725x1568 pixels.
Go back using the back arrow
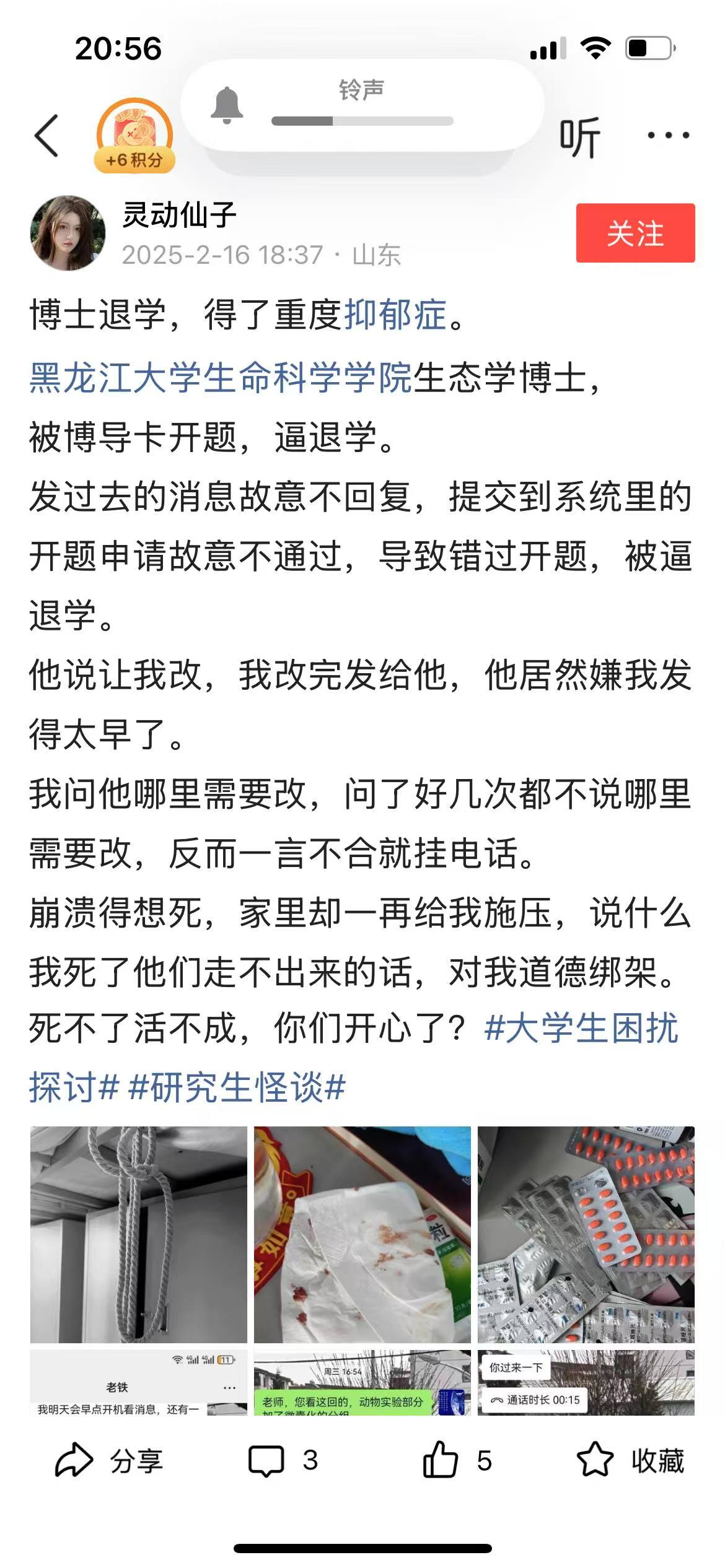click(47, 135)
